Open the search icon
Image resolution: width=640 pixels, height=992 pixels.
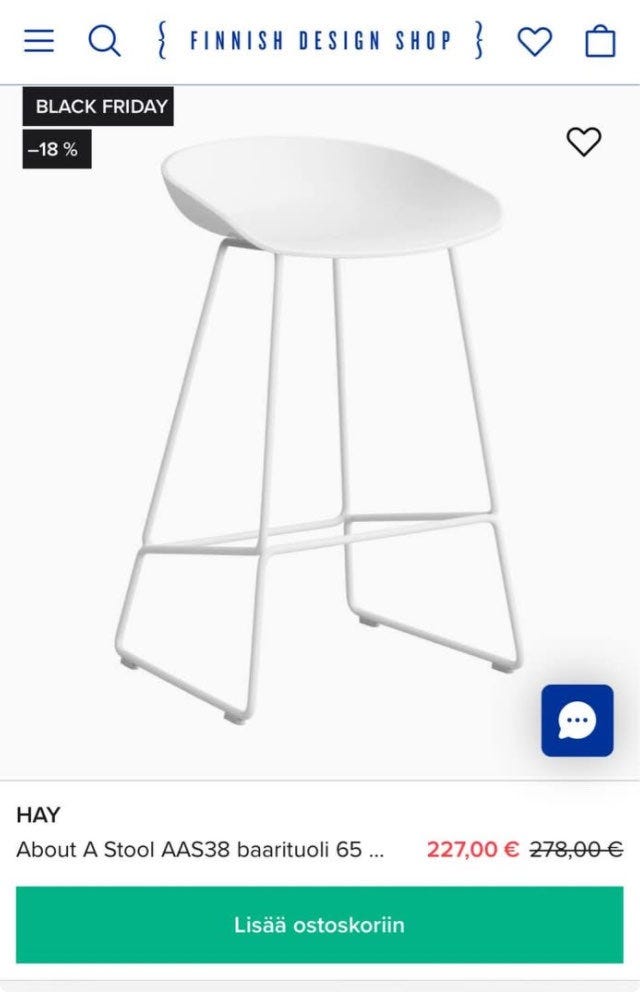click(104, 41)
